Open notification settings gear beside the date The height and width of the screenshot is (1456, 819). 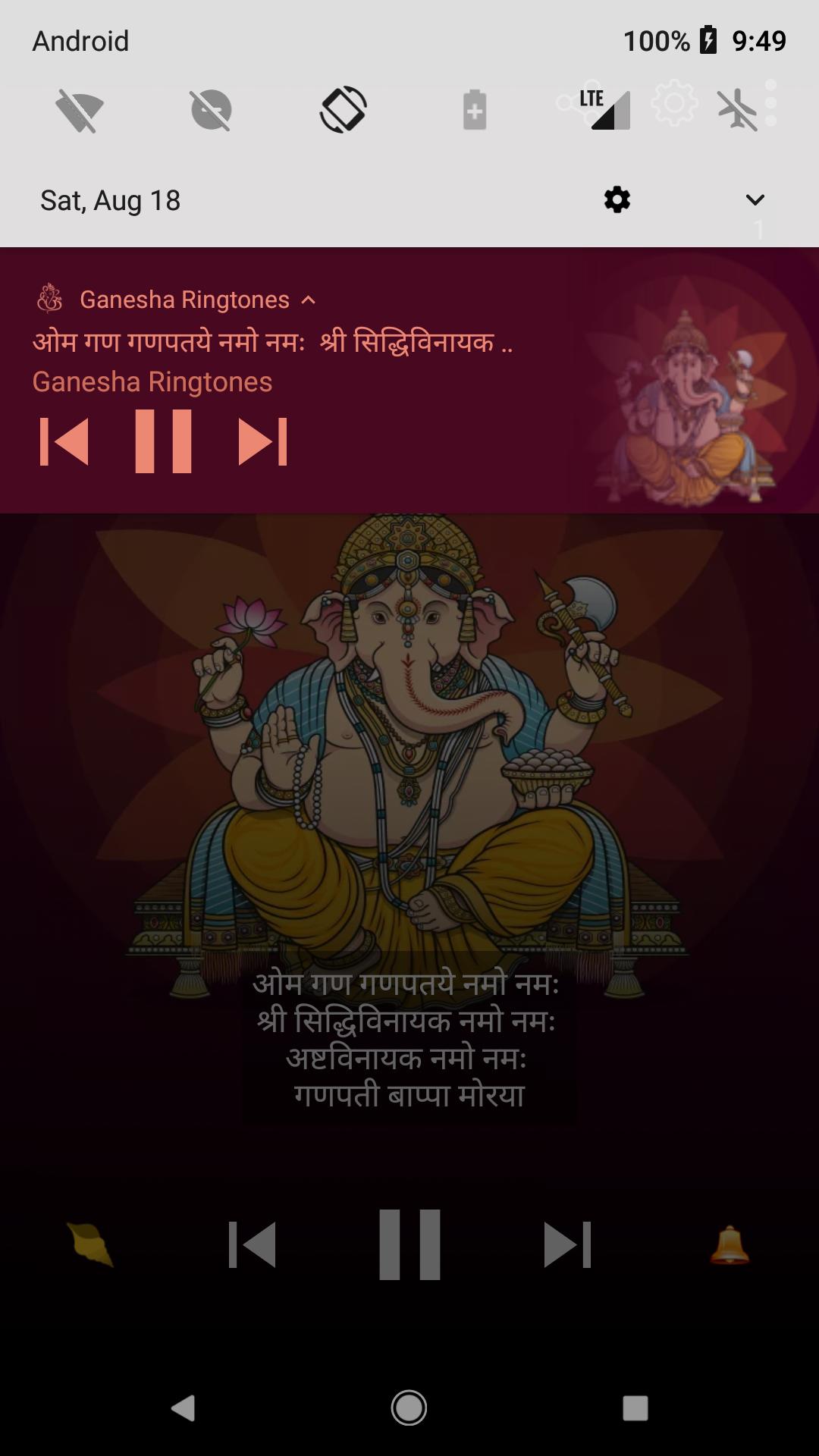pyautogui.click(x=616, y=200)
